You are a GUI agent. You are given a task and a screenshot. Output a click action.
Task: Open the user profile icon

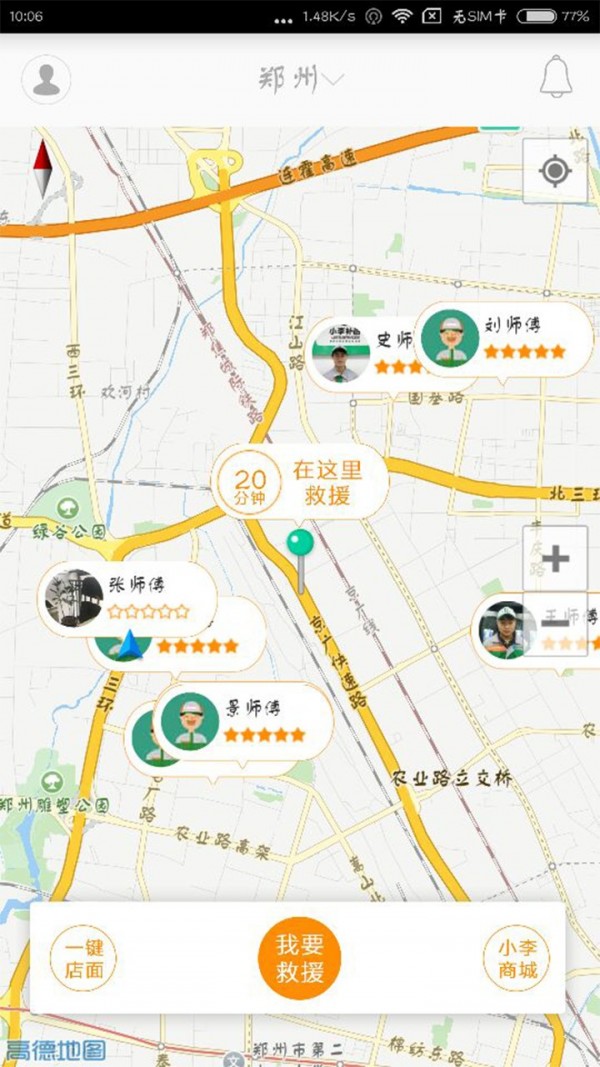[46, 80]
